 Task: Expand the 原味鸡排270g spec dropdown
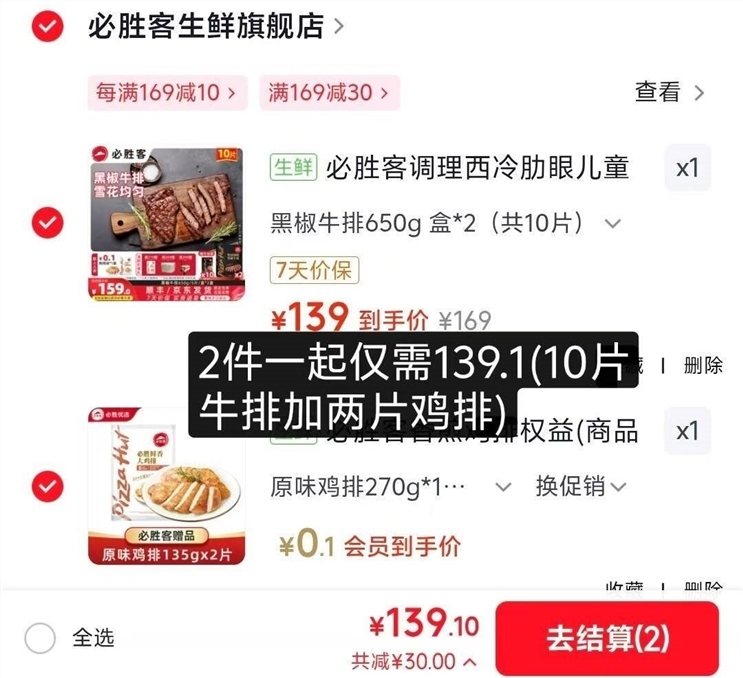pyautogui.click(x=391, y=487)
